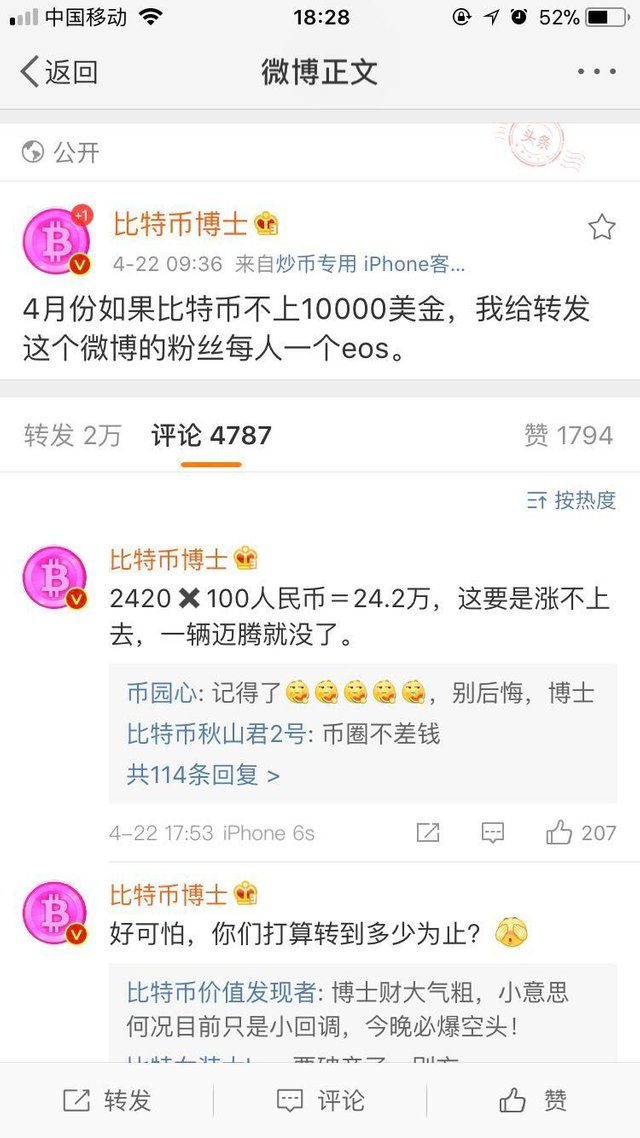The width and height of the screenshot is (640, 1138).
Task: Reply to the 24.2万 comment
Action: [x=492, y=832]
